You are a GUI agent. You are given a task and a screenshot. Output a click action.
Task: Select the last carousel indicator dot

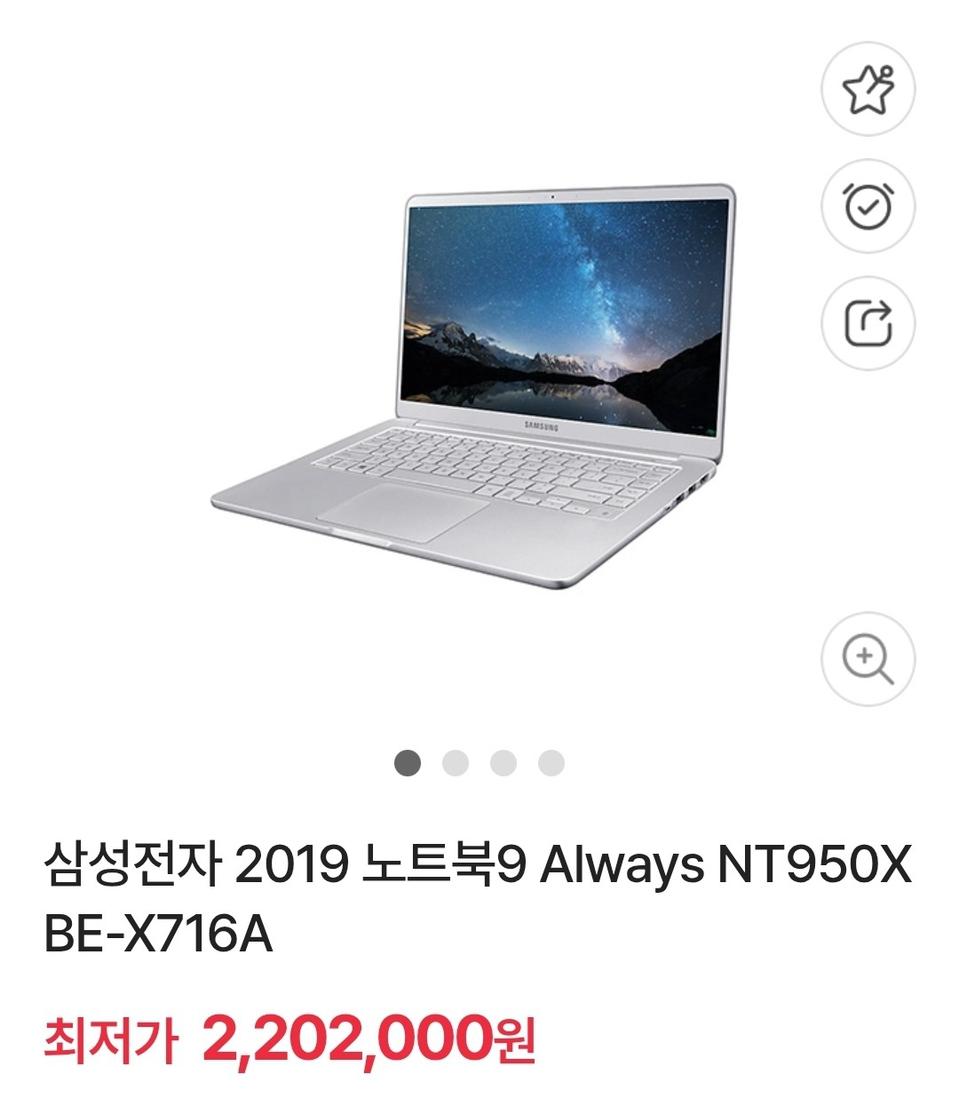549,760
